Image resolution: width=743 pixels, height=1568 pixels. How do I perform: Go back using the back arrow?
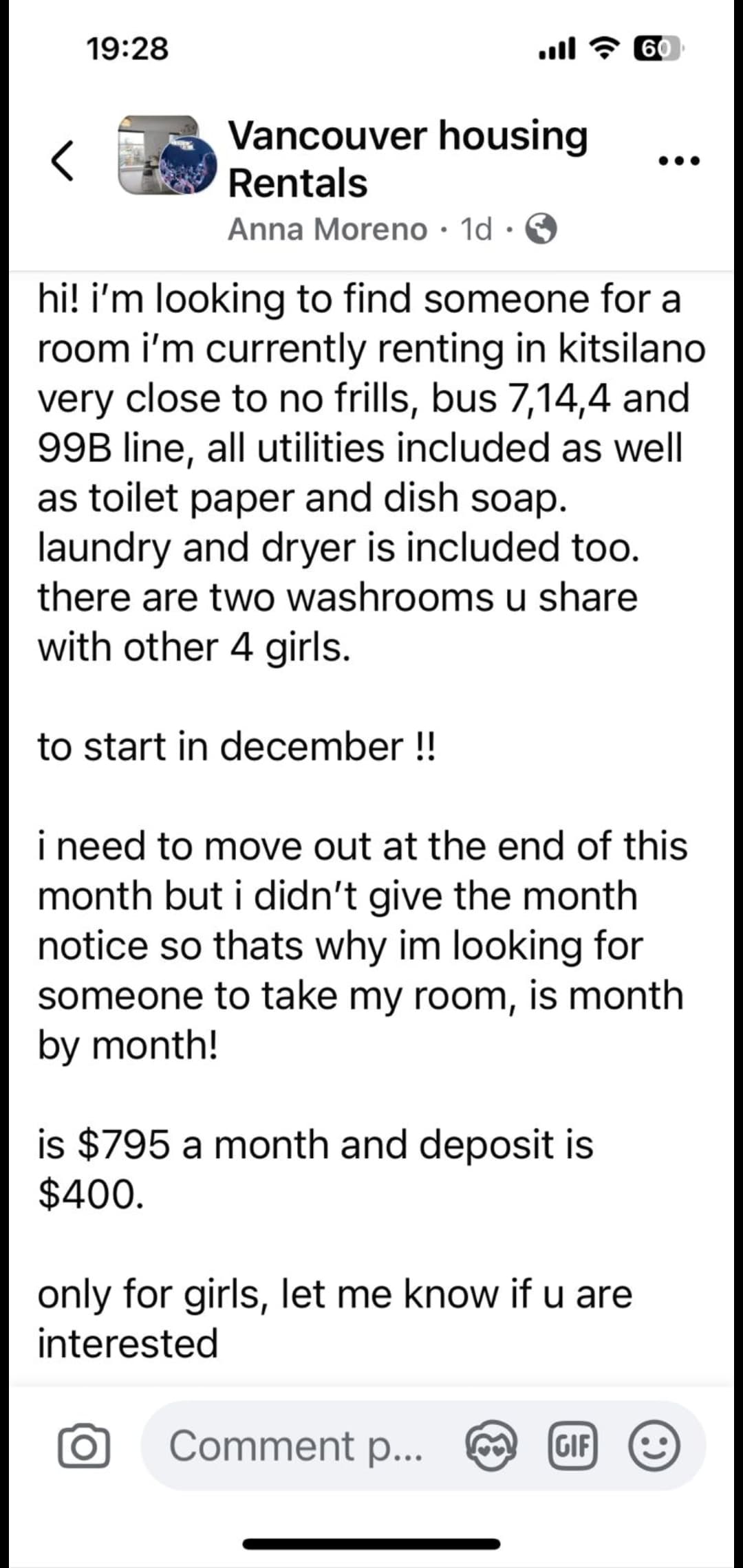pos(63,160)
